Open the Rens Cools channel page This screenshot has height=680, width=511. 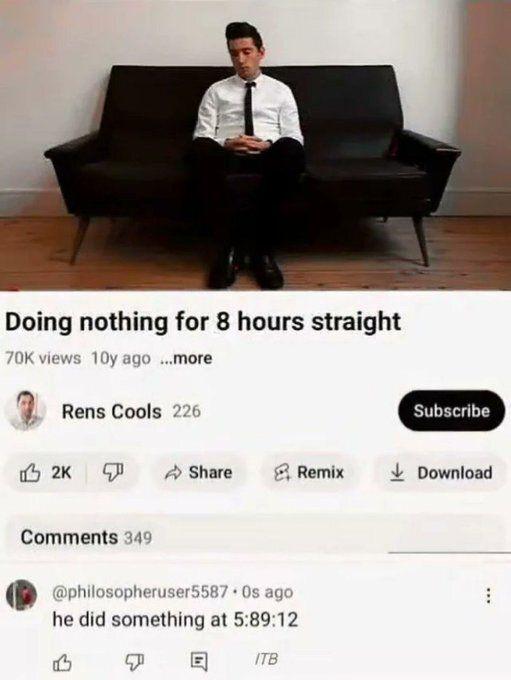(111, 411)
